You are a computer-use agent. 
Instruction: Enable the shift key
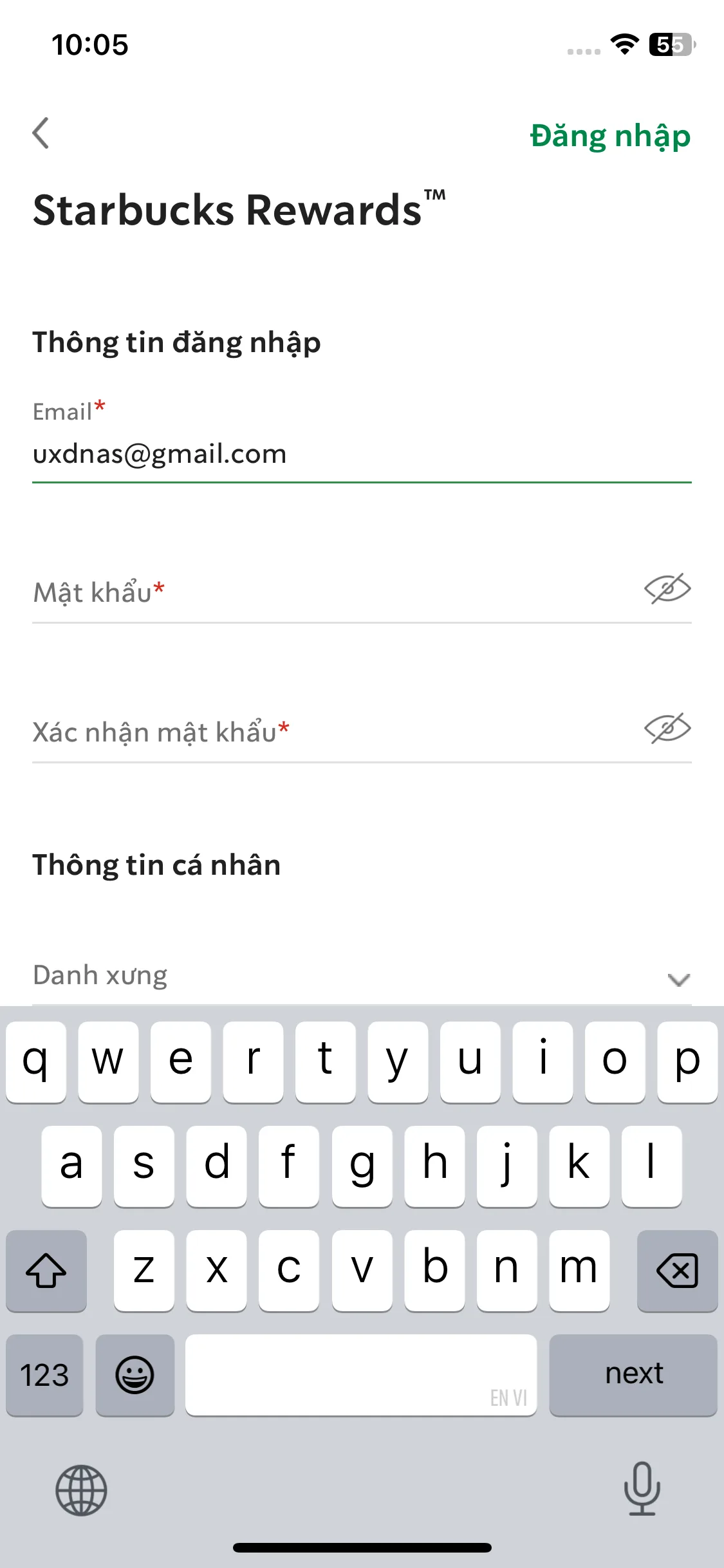coord(46,1271)
